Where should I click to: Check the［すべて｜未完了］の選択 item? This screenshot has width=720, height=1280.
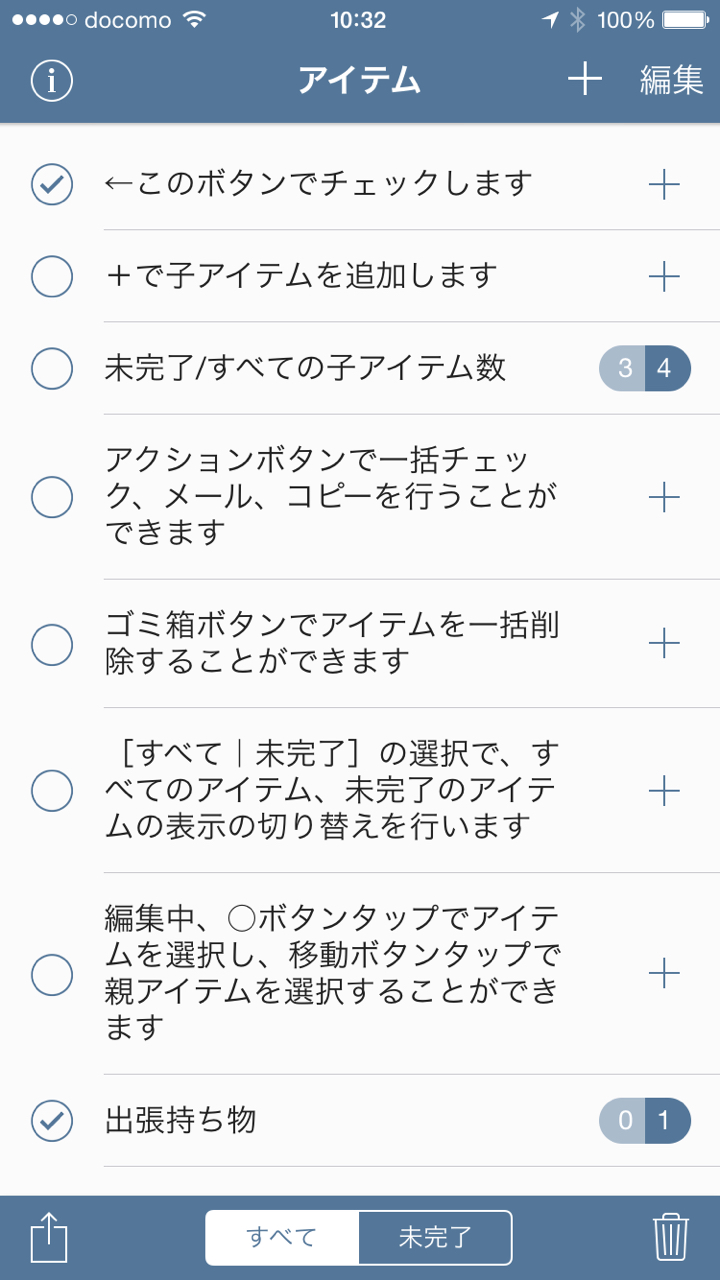coord(52,791)
